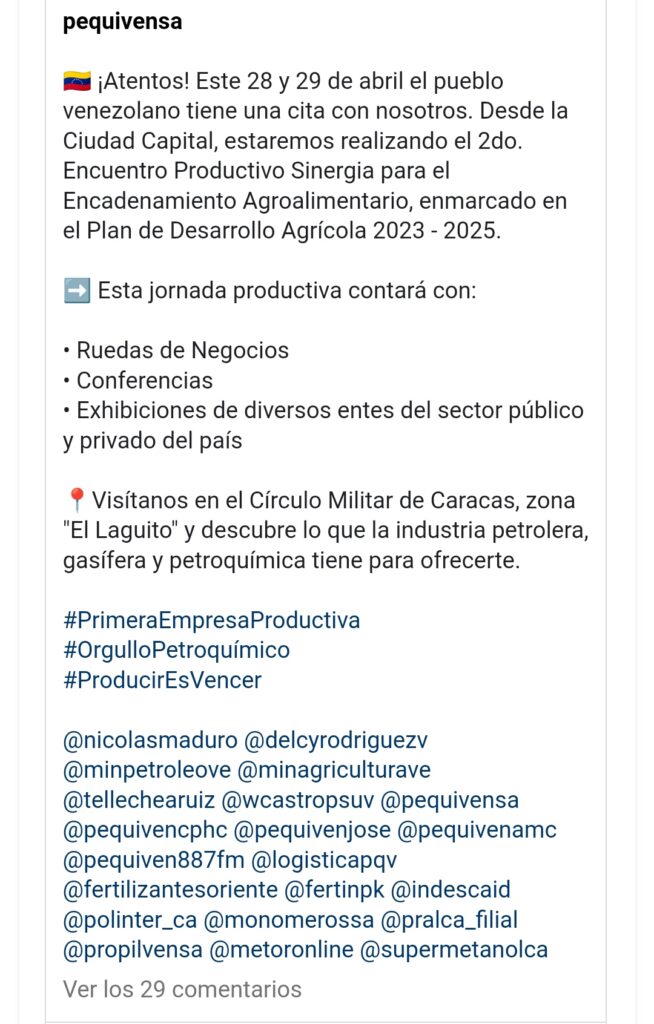Open the @propilvensa mention
The width and height of the screenshot is (654, 1024).
pyautogui.click(x=132, y=950)
